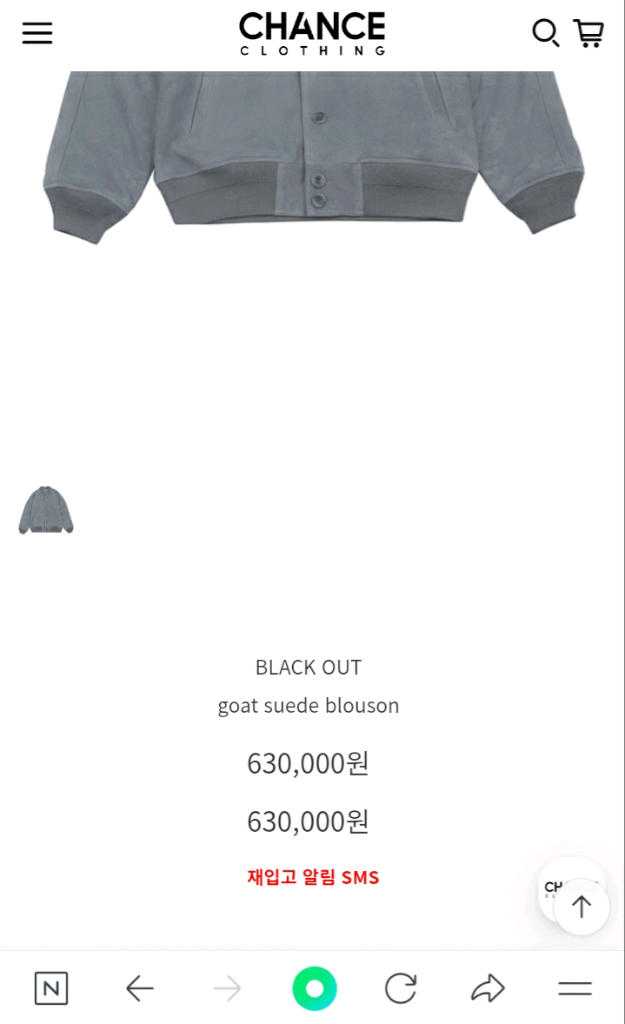Share this product page
The image size is (625, 1024).
tap(487, 989)
